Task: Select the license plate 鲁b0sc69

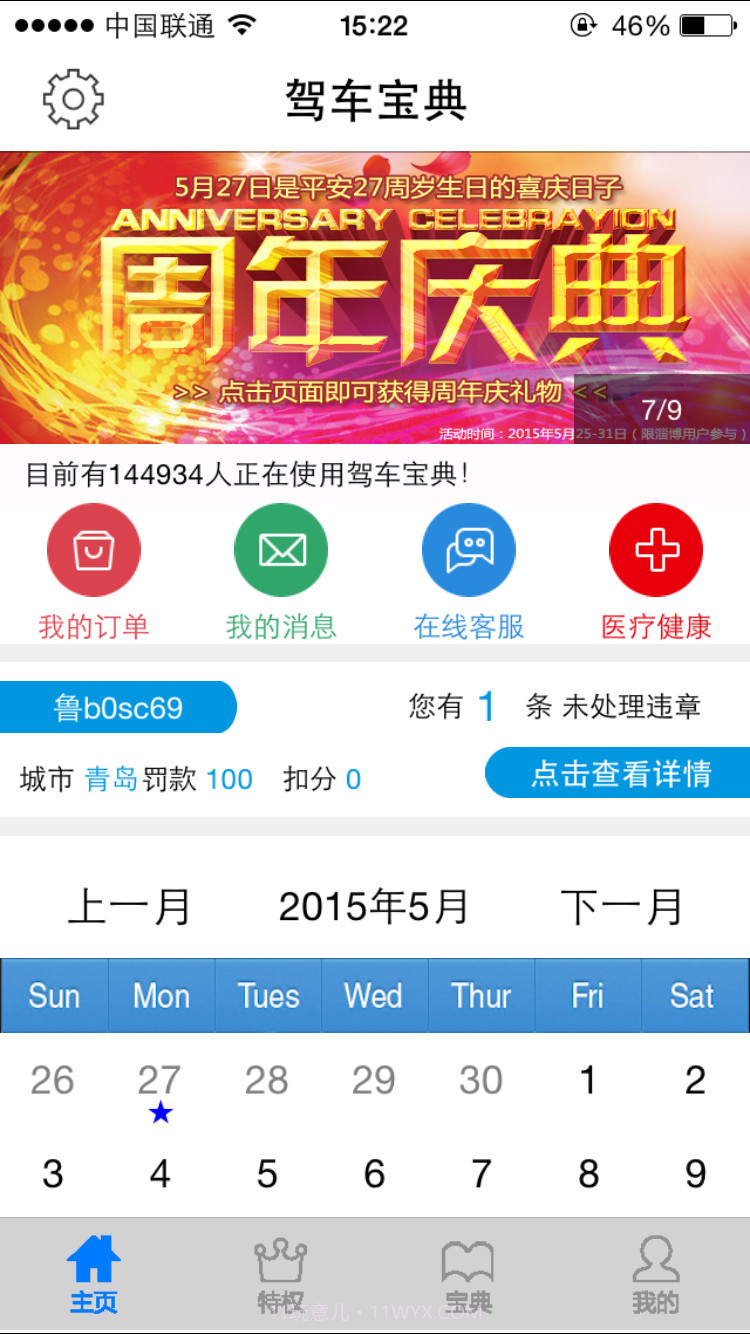Action: pyautogui.click(x=118, y=706)
